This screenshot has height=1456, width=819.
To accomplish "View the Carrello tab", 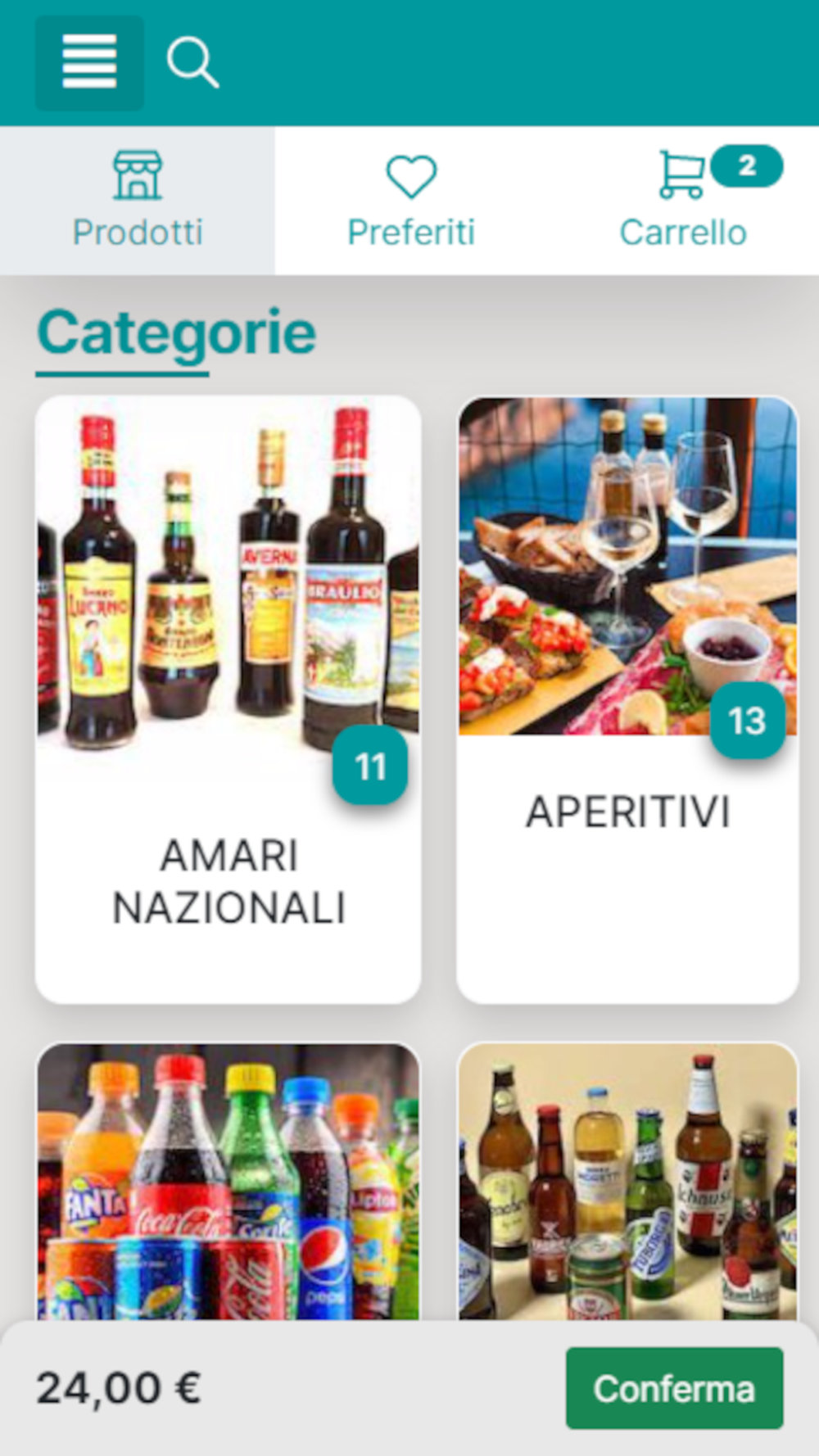I will tap(683, 201).
